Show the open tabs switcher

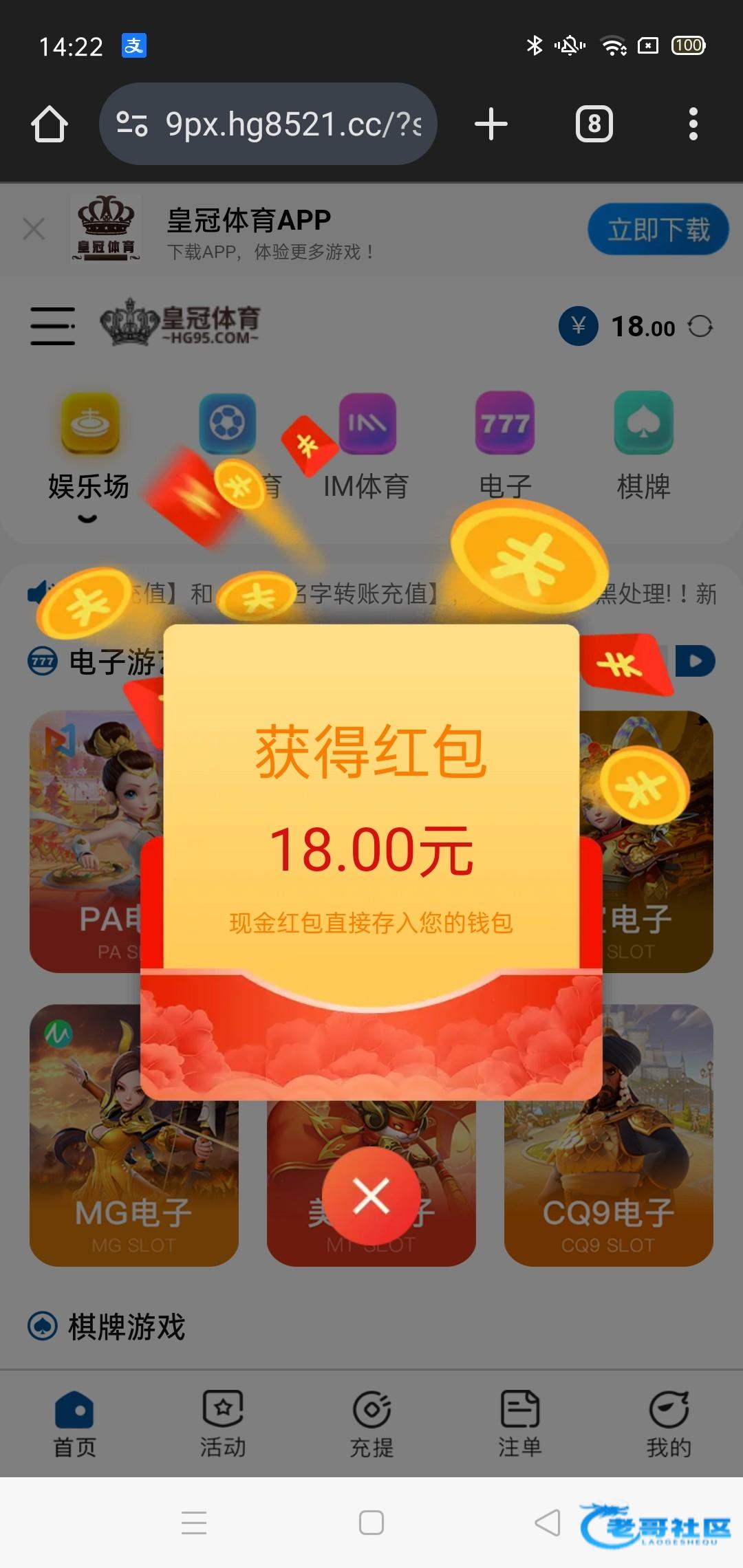594,124
